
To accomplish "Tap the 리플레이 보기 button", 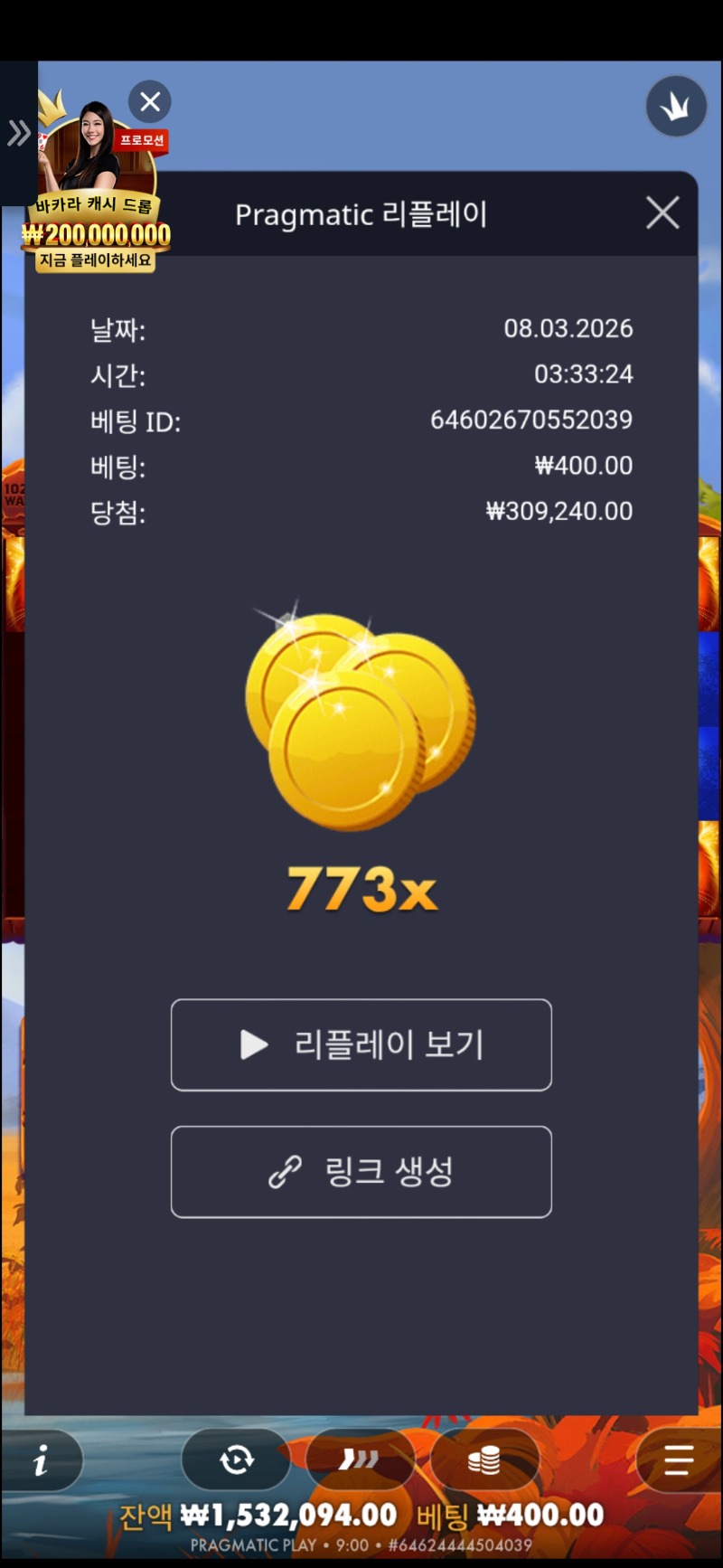I will point(361,1044).
